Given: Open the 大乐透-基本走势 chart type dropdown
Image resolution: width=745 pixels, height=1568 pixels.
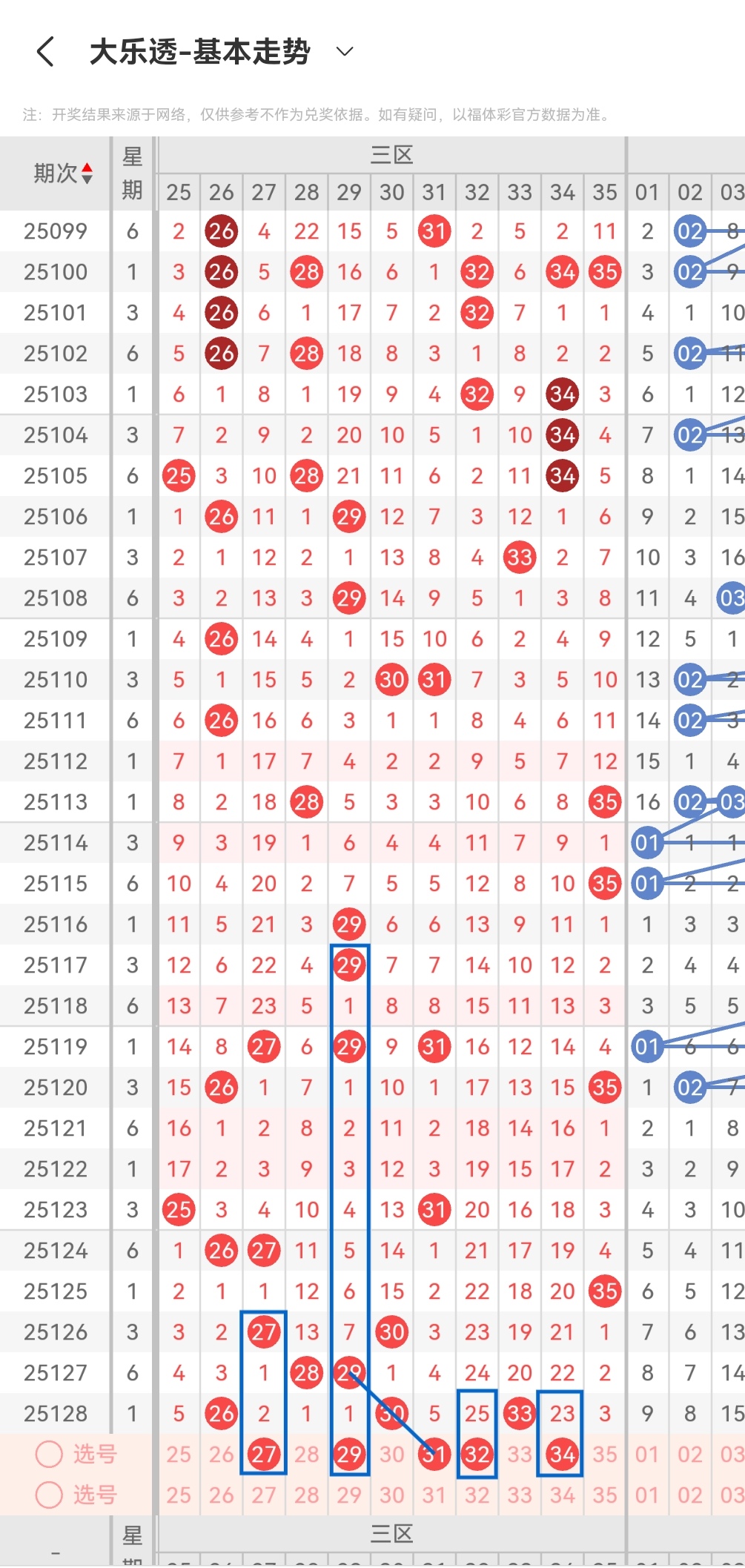Looking at the screenshot, I should pyautogui.click(x=345, y=52).
